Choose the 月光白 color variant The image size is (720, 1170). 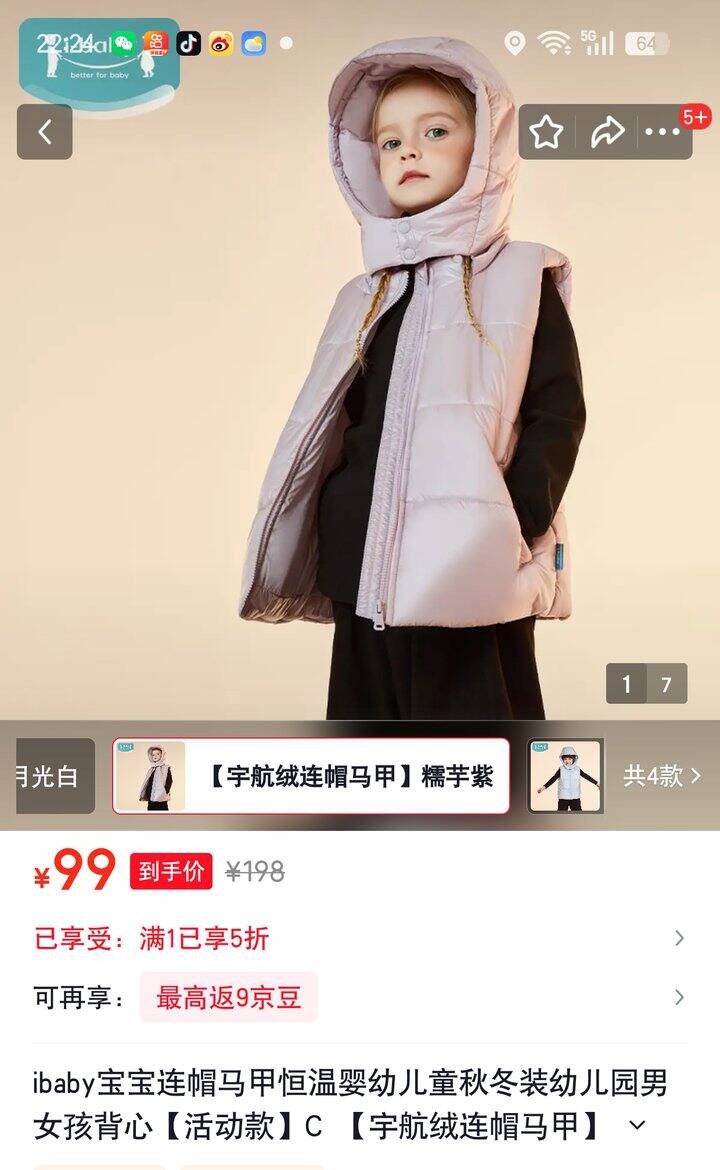tap(52, 776)
